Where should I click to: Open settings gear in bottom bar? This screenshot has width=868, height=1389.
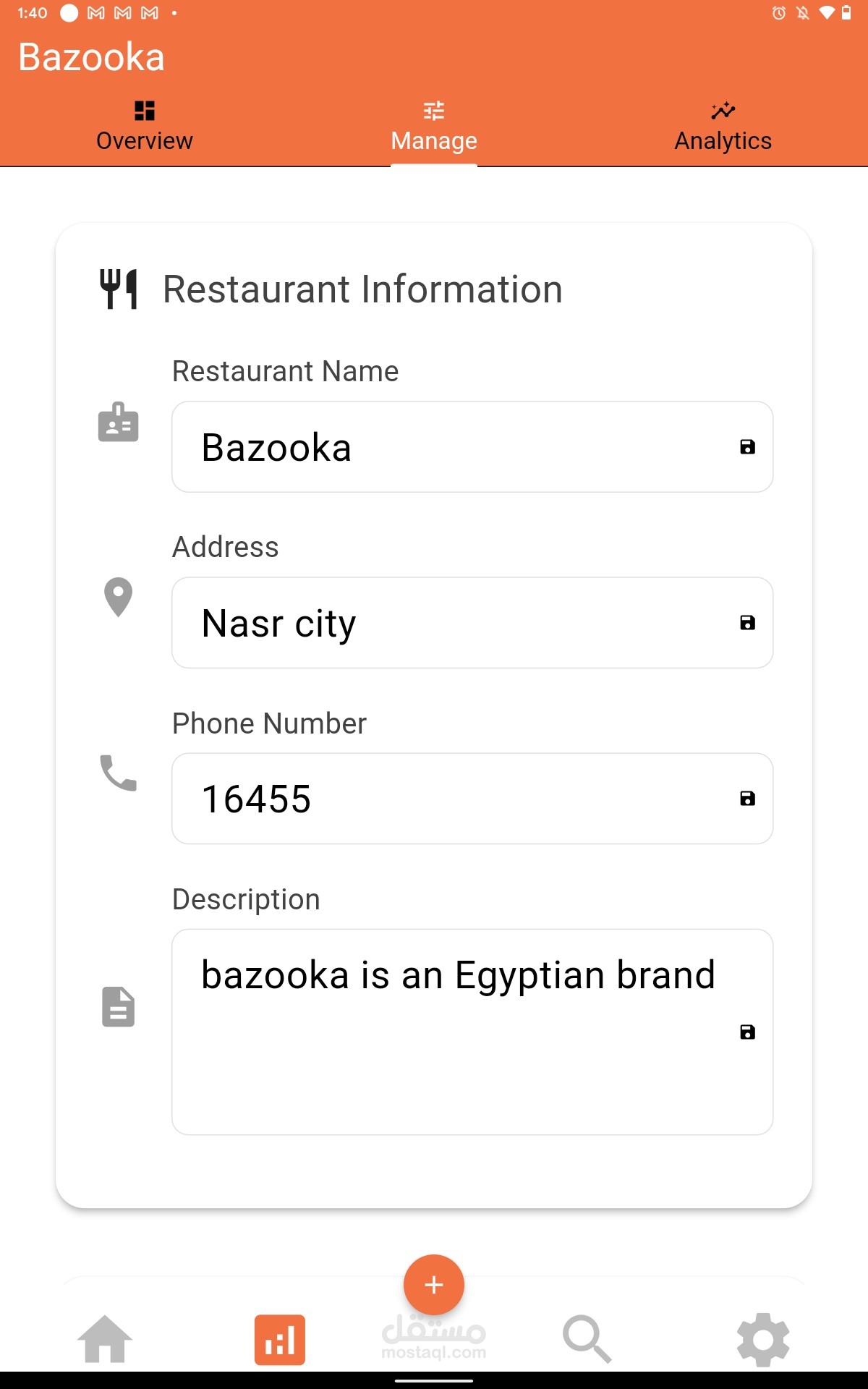[x=762, y=1339]
